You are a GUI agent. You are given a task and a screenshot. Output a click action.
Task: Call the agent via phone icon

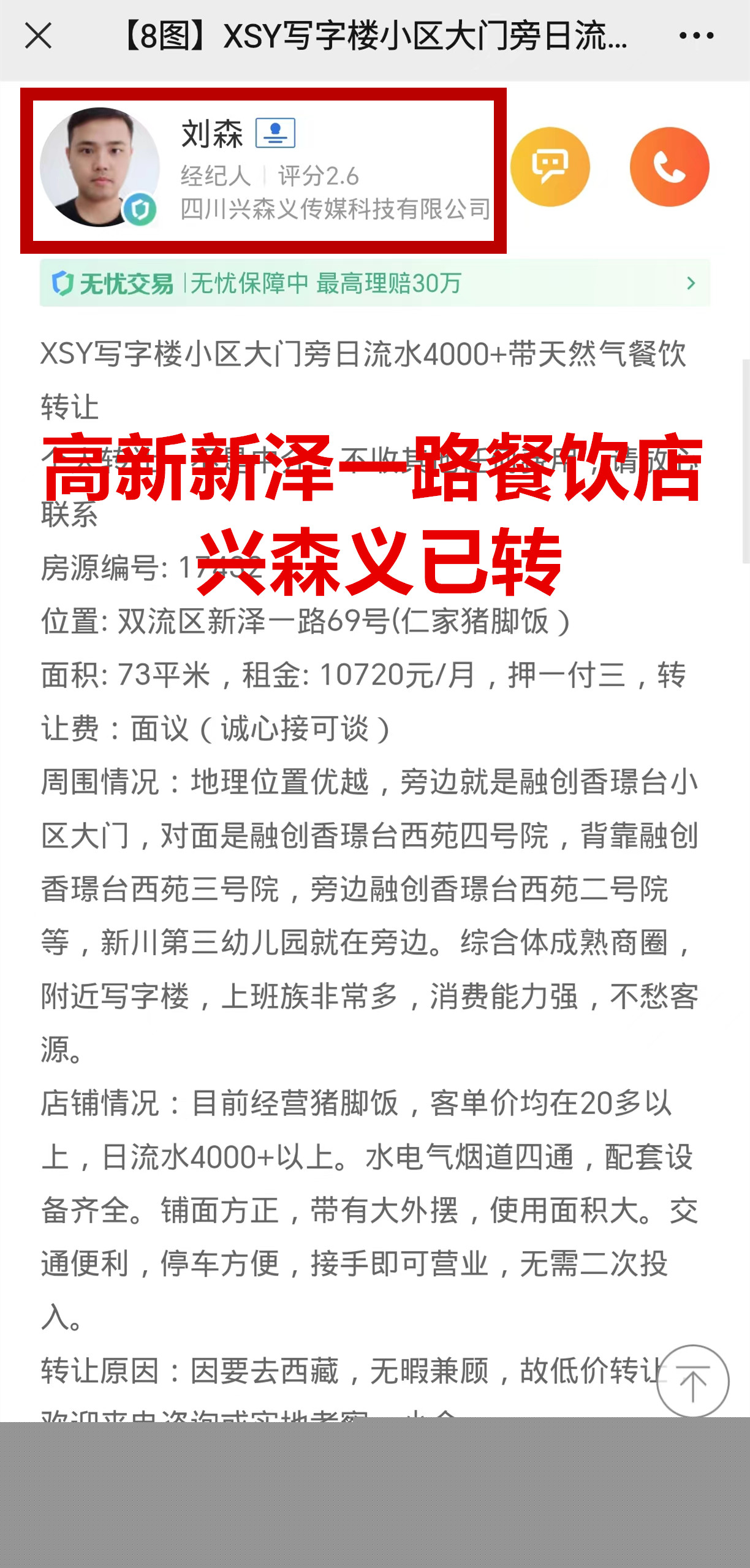(669, 167)
